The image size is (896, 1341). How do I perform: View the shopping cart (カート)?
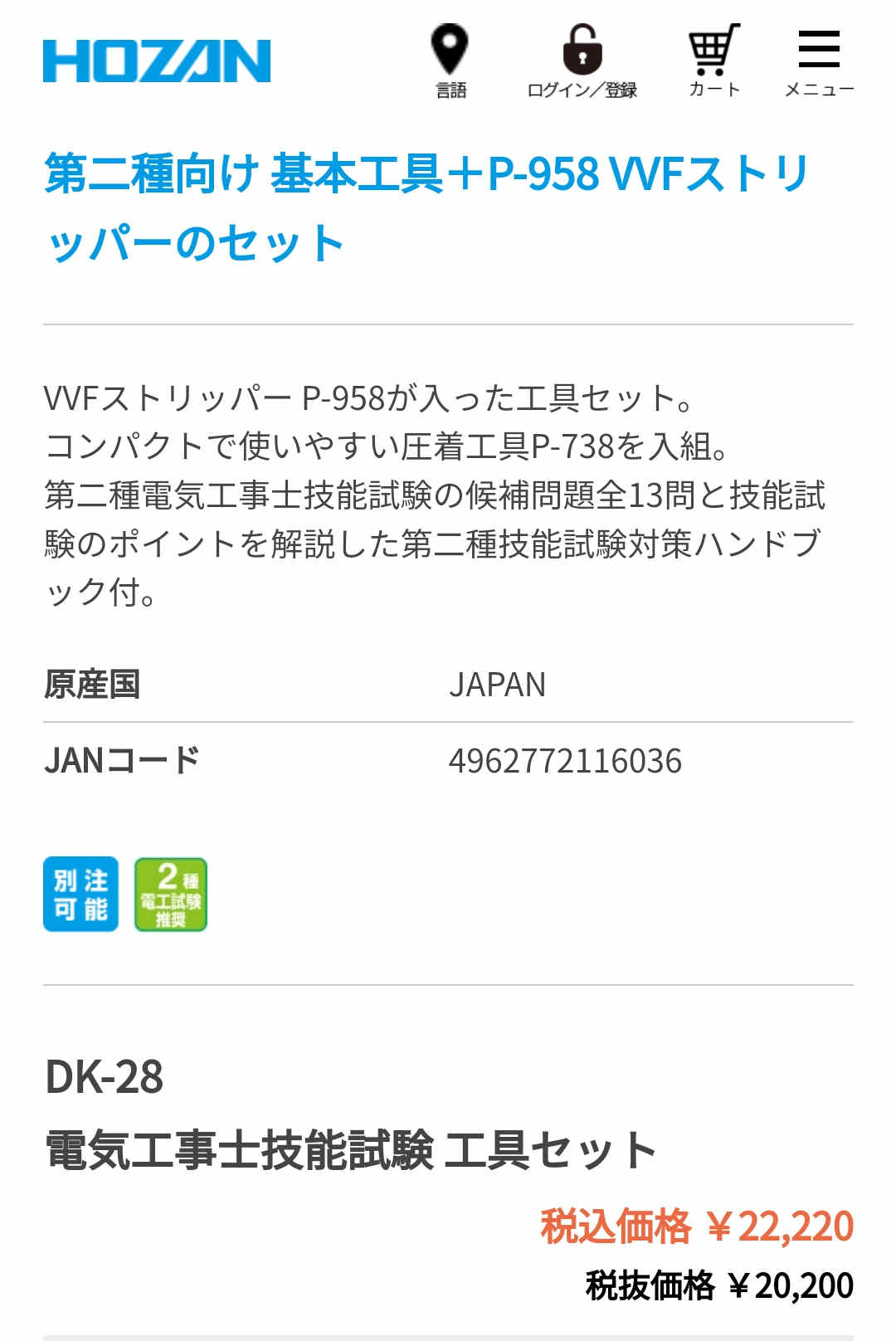713,61
